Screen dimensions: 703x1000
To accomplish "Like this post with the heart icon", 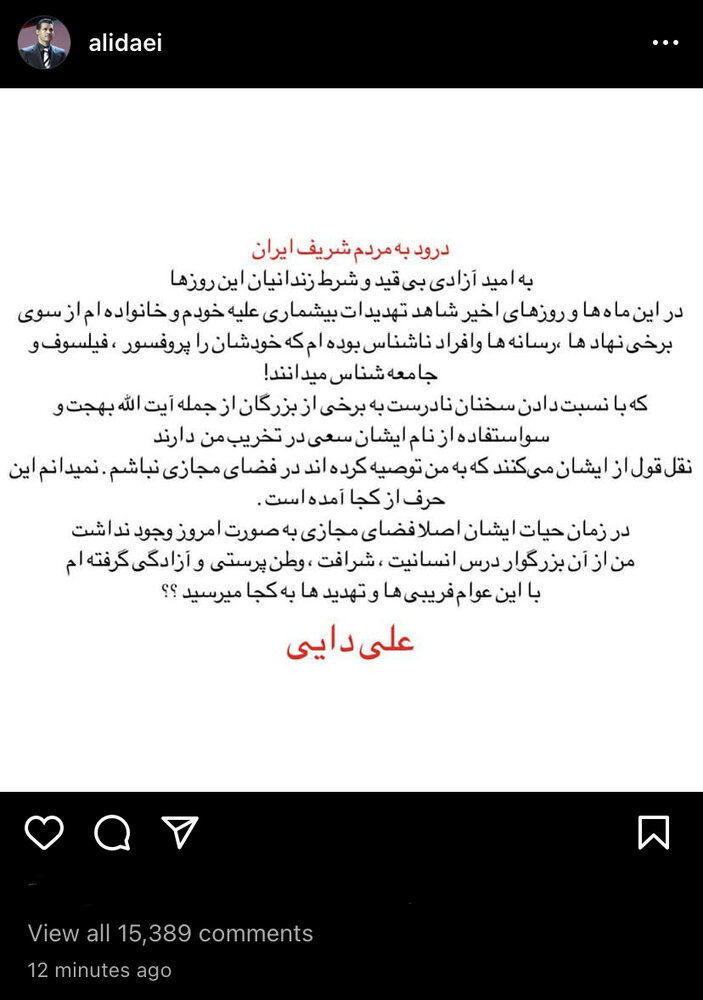I will click(44, 832).
